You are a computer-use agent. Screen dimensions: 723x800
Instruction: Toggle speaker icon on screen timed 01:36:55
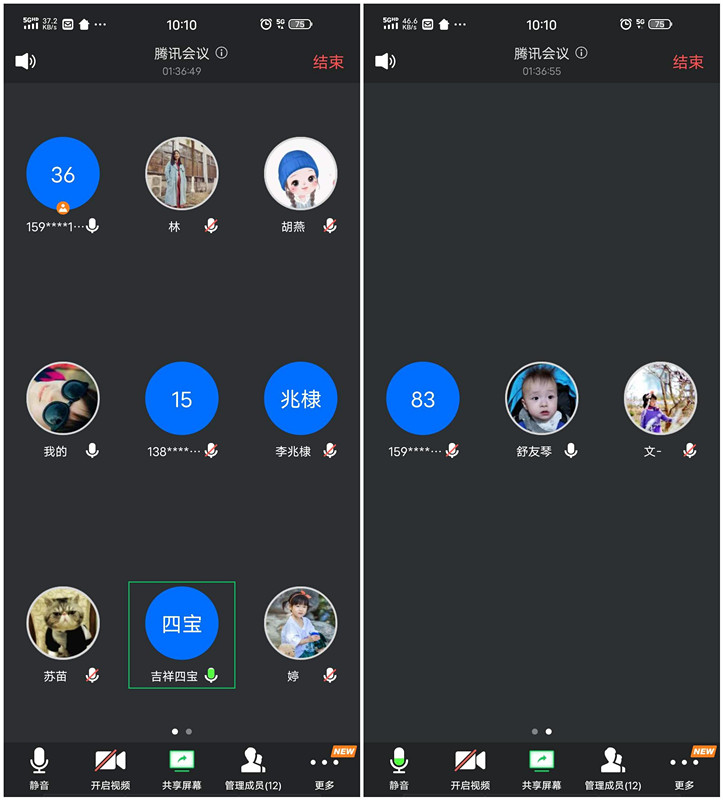(x=385, y=62)
